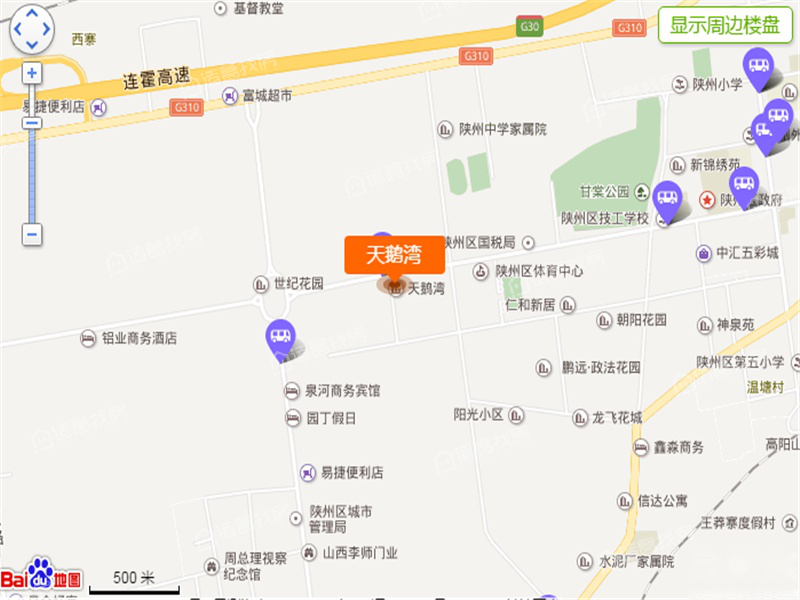Viewport: 800px width, 600px height.
Task: Select the bus marker above 中汇五彩城
Action: click(743, 184)
